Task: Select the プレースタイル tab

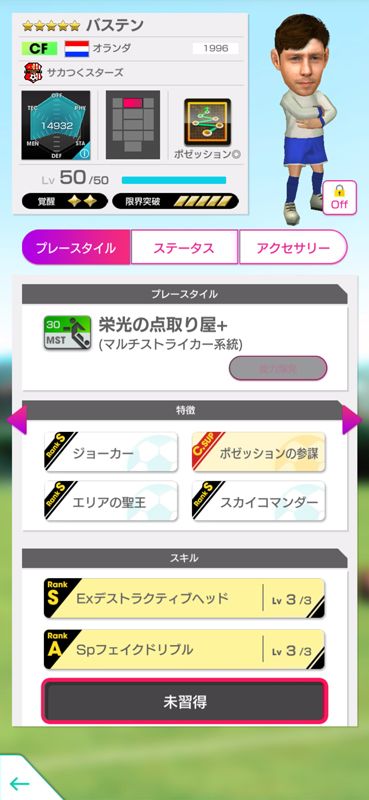Action: 76,248
